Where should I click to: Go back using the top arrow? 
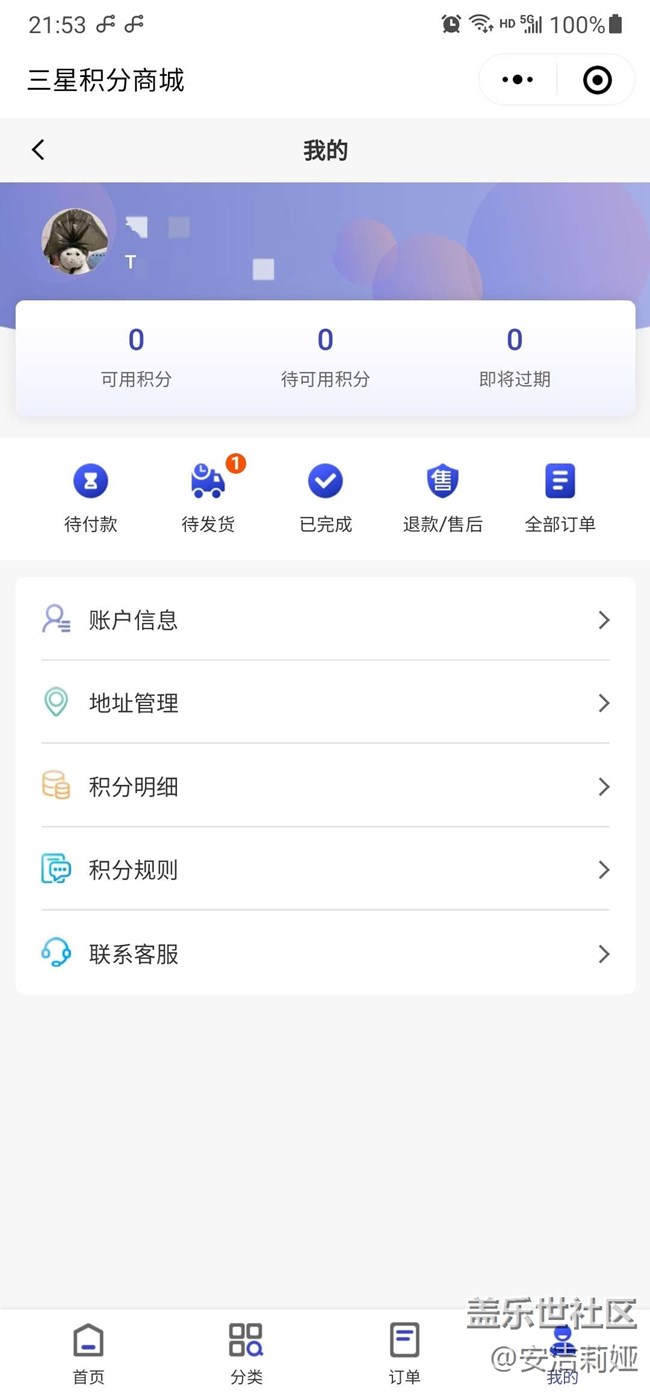[38, 150]
